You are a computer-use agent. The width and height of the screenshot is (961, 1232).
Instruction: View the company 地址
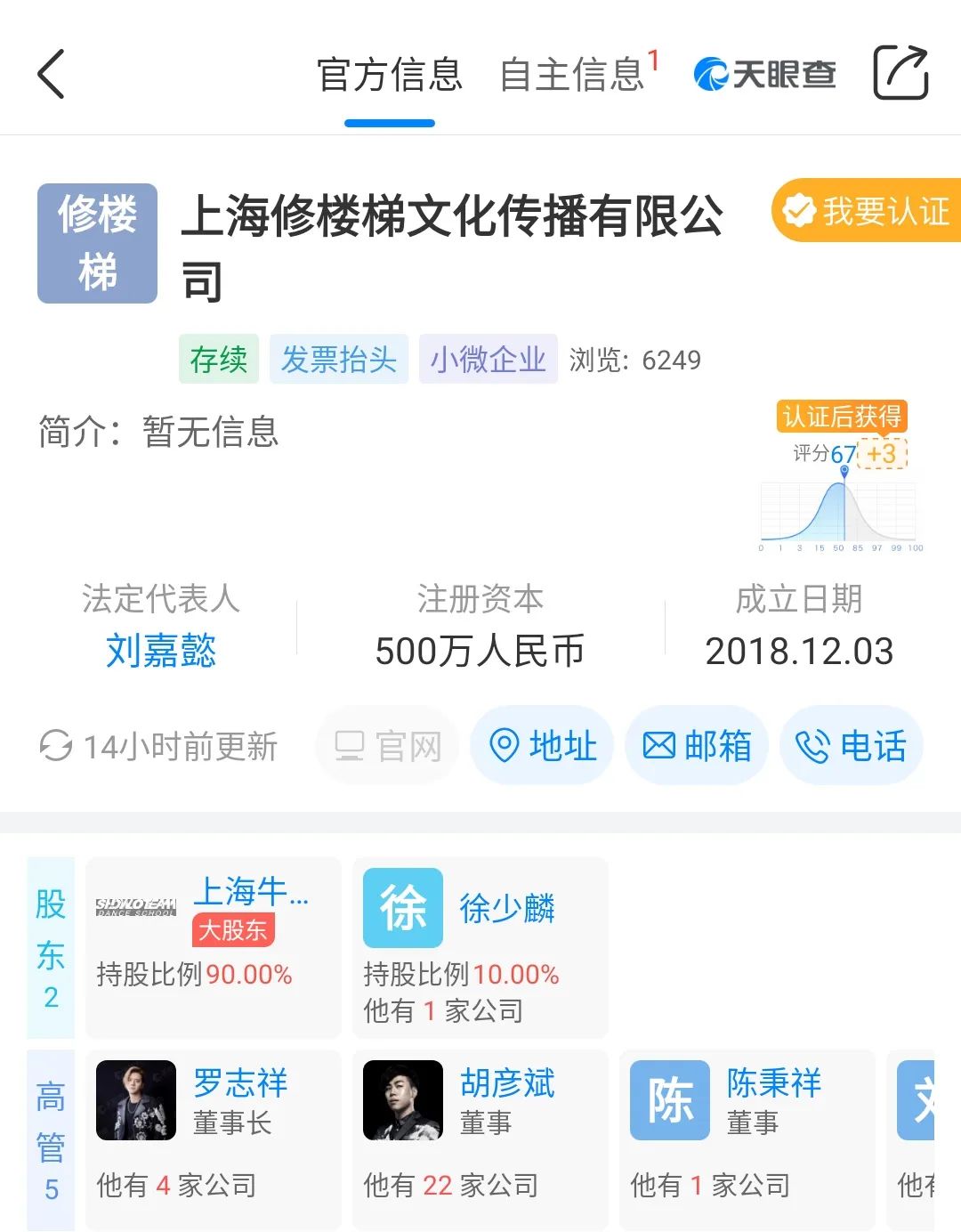click(x=542, y=746)
